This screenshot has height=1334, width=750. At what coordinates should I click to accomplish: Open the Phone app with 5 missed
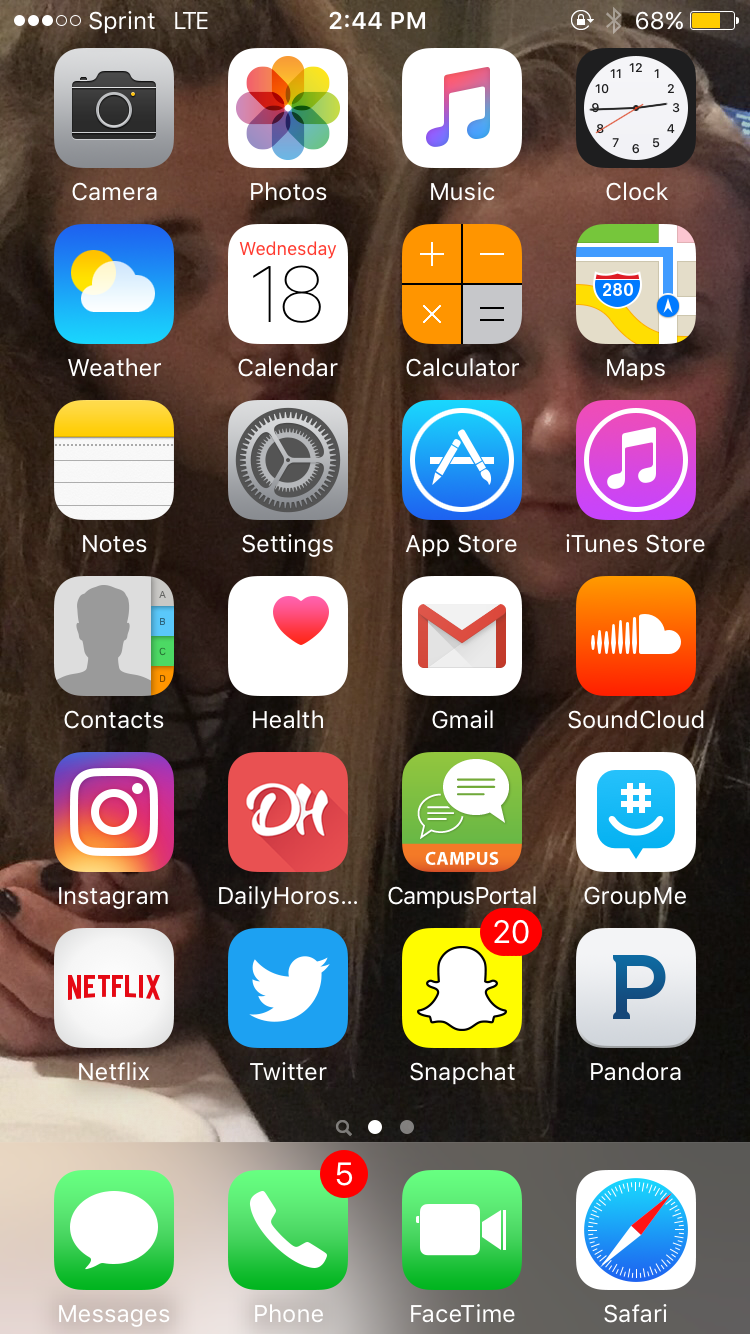[288, 1230]
